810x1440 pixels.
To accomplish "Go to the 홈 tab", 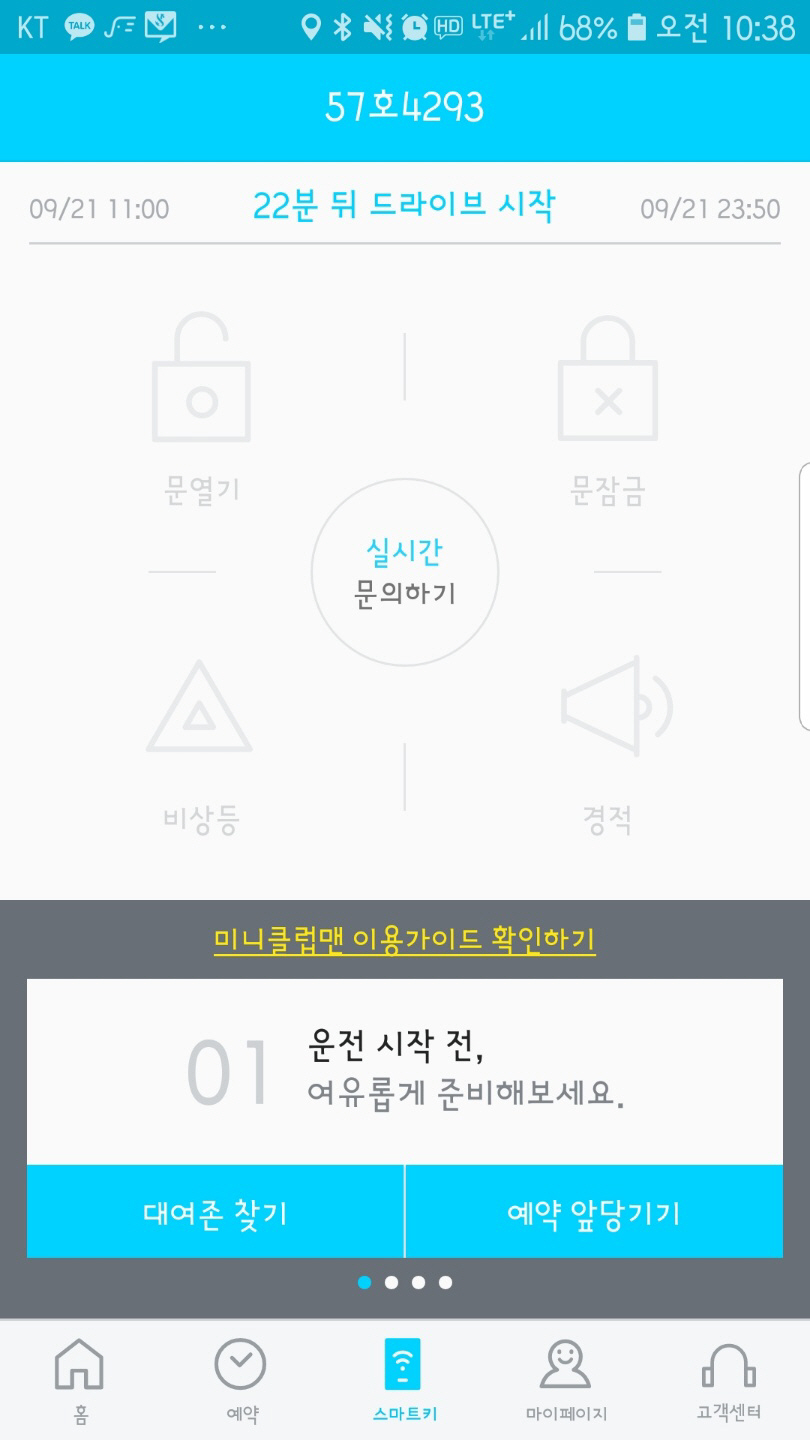I will (79, 1380).
